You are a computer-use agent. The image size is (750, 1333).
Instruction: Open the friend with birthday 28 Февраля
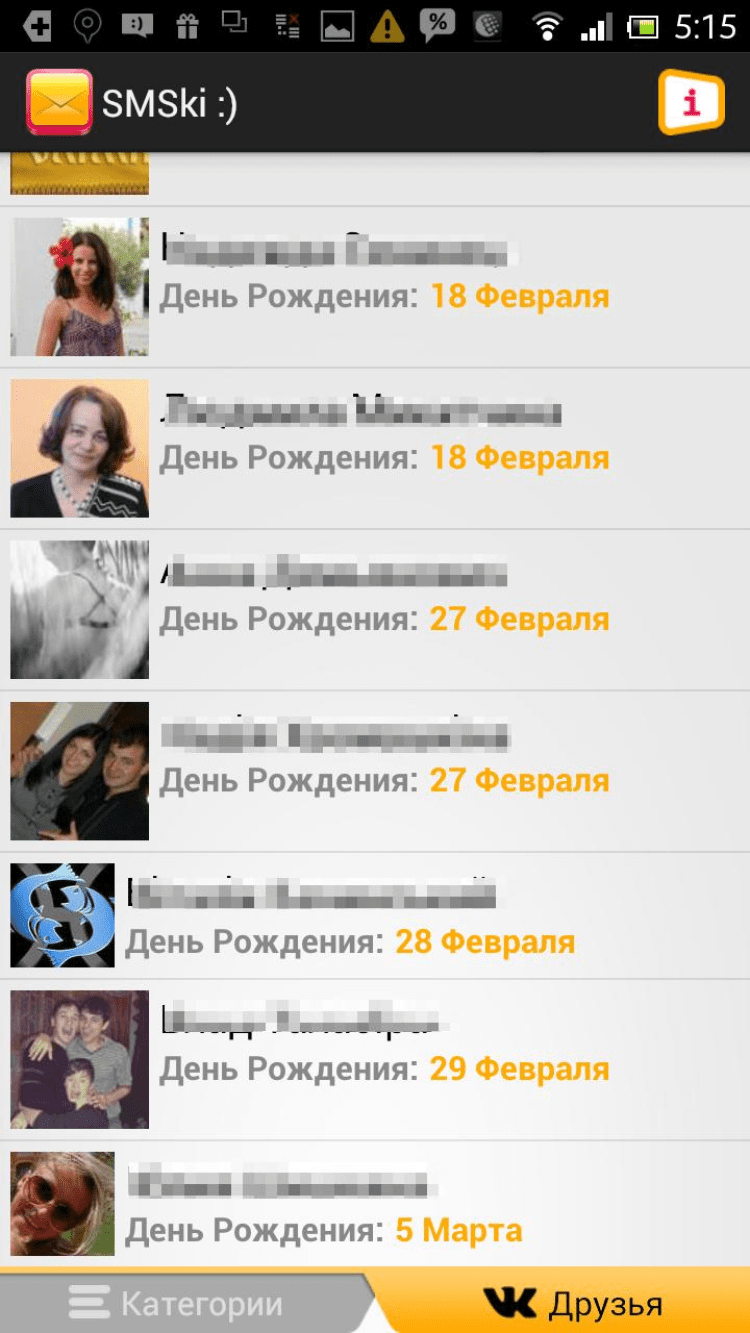(375, 916)
